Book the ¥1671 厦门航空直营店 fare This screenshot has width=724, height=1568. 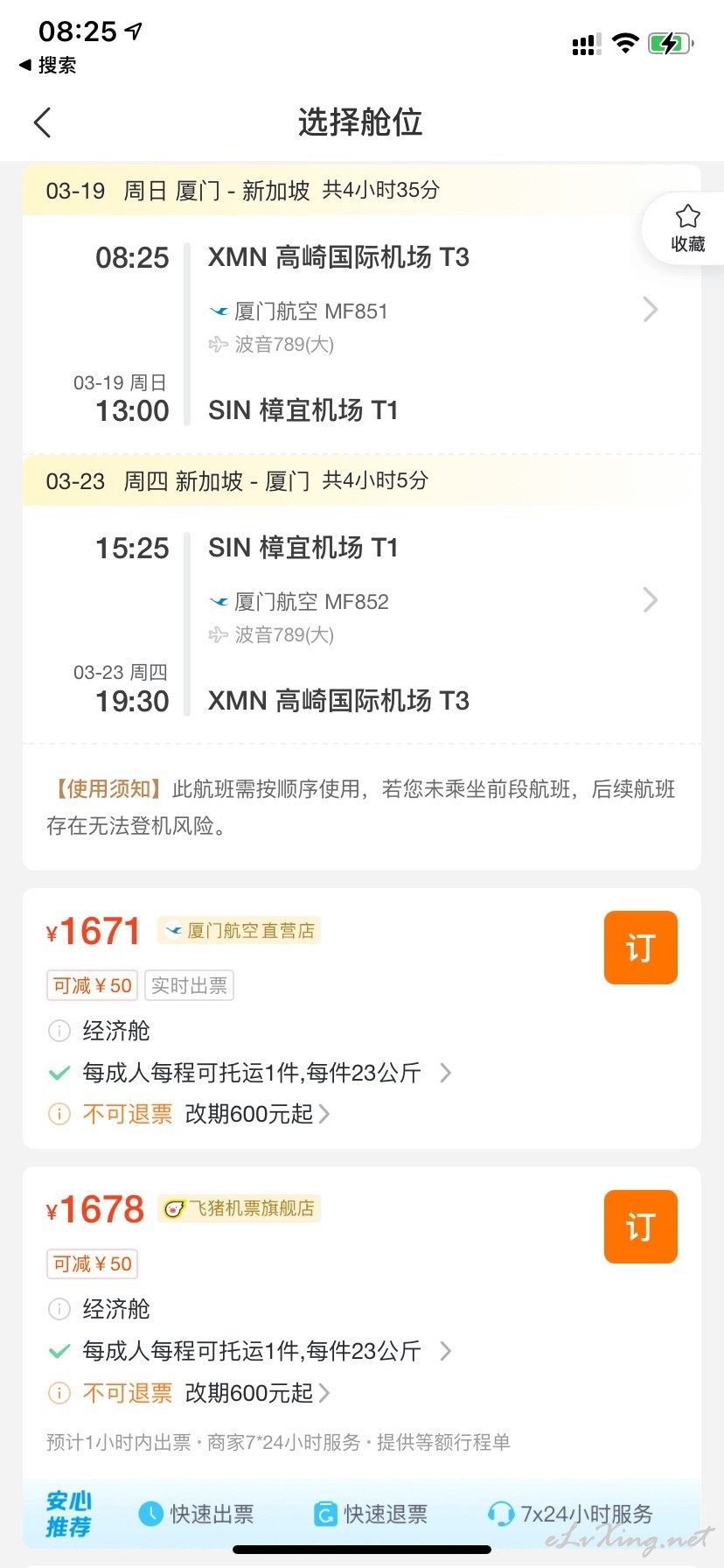pyautogui.click(x=640, y=948)
